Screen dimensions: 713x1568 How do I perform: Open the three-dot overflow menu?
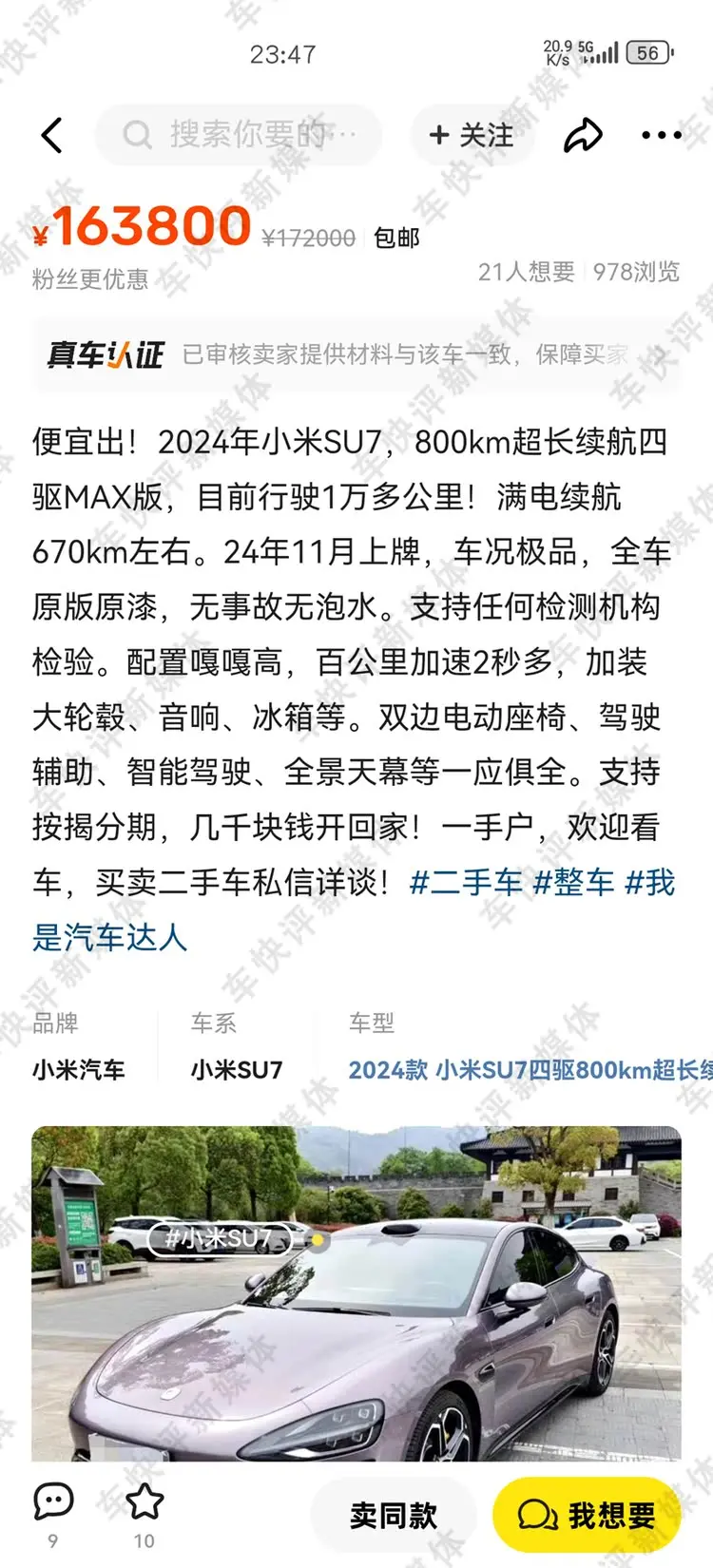point(662,135)
